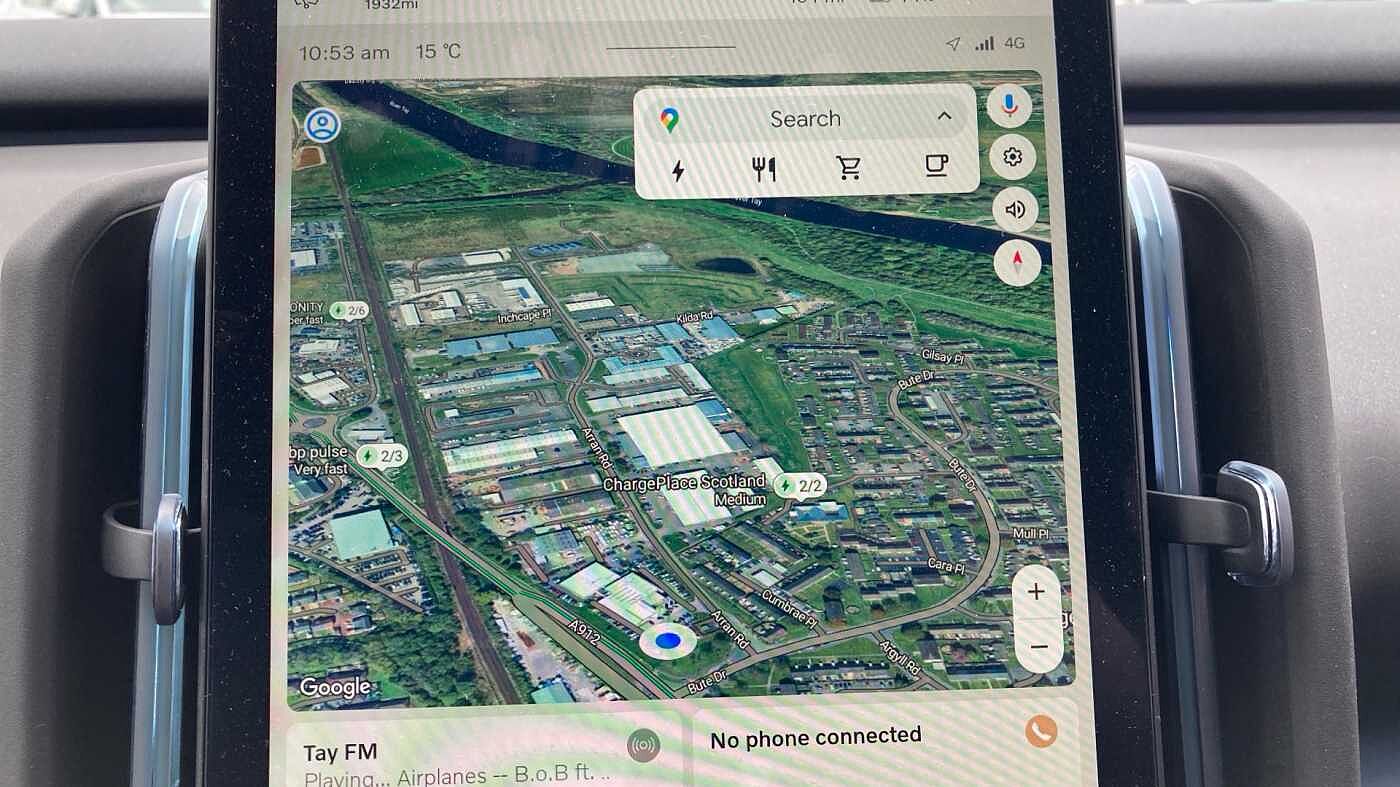The width and height of the screenshot is (1400, 787).
Task: Search for nearby restaurants
Action: pos(763,170)
